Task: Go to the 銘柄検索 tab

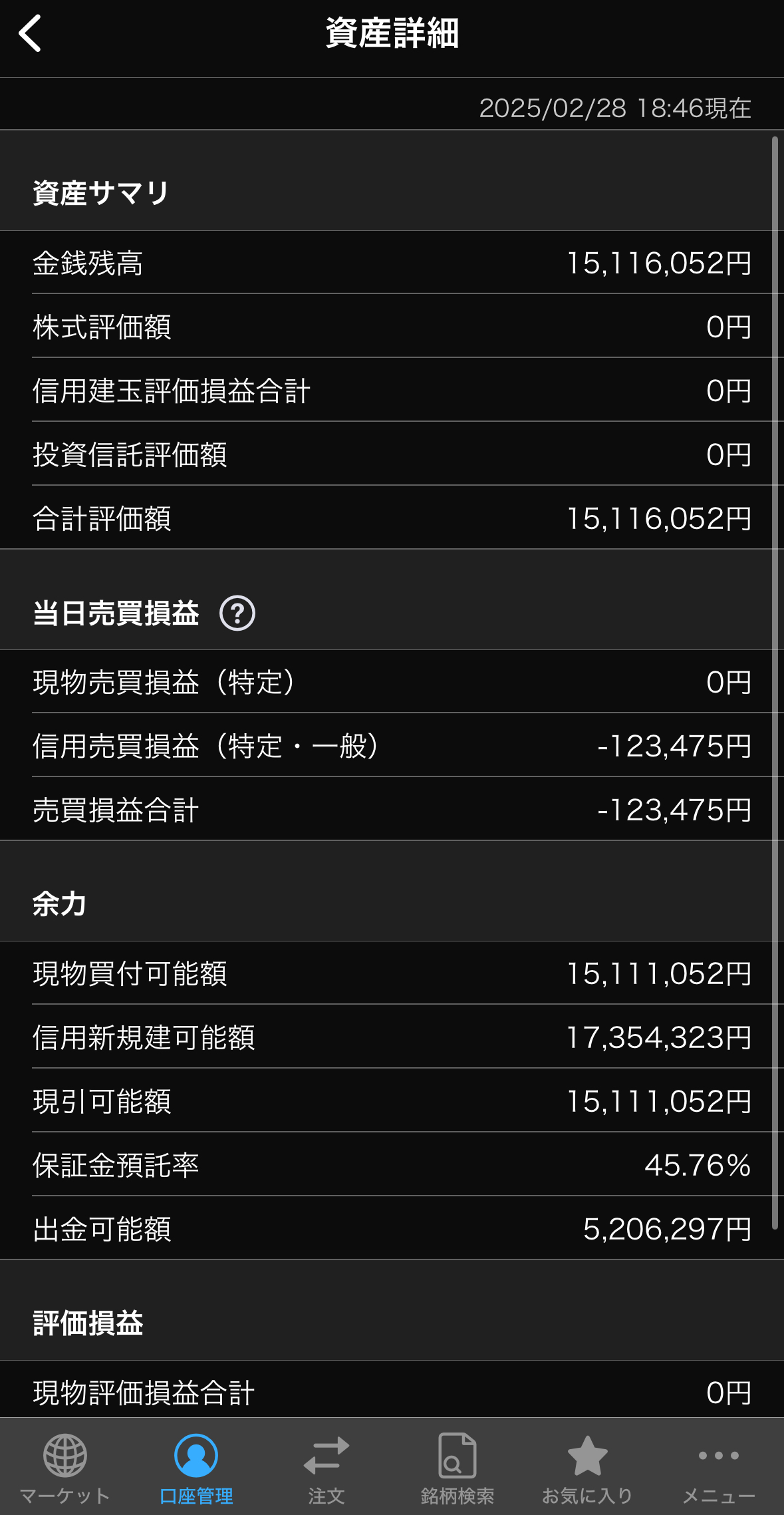Action: [457, 1467]
